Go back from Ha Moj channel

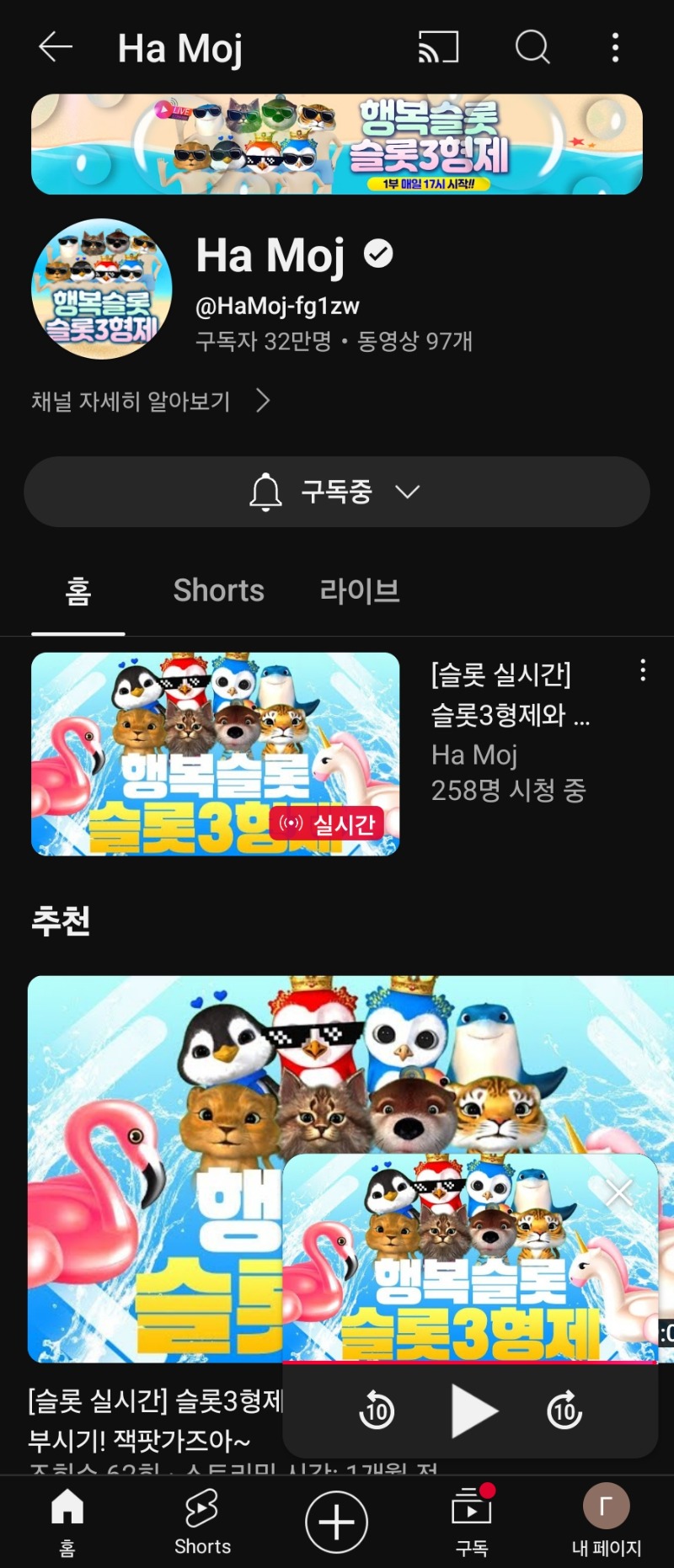coord(56,47)
